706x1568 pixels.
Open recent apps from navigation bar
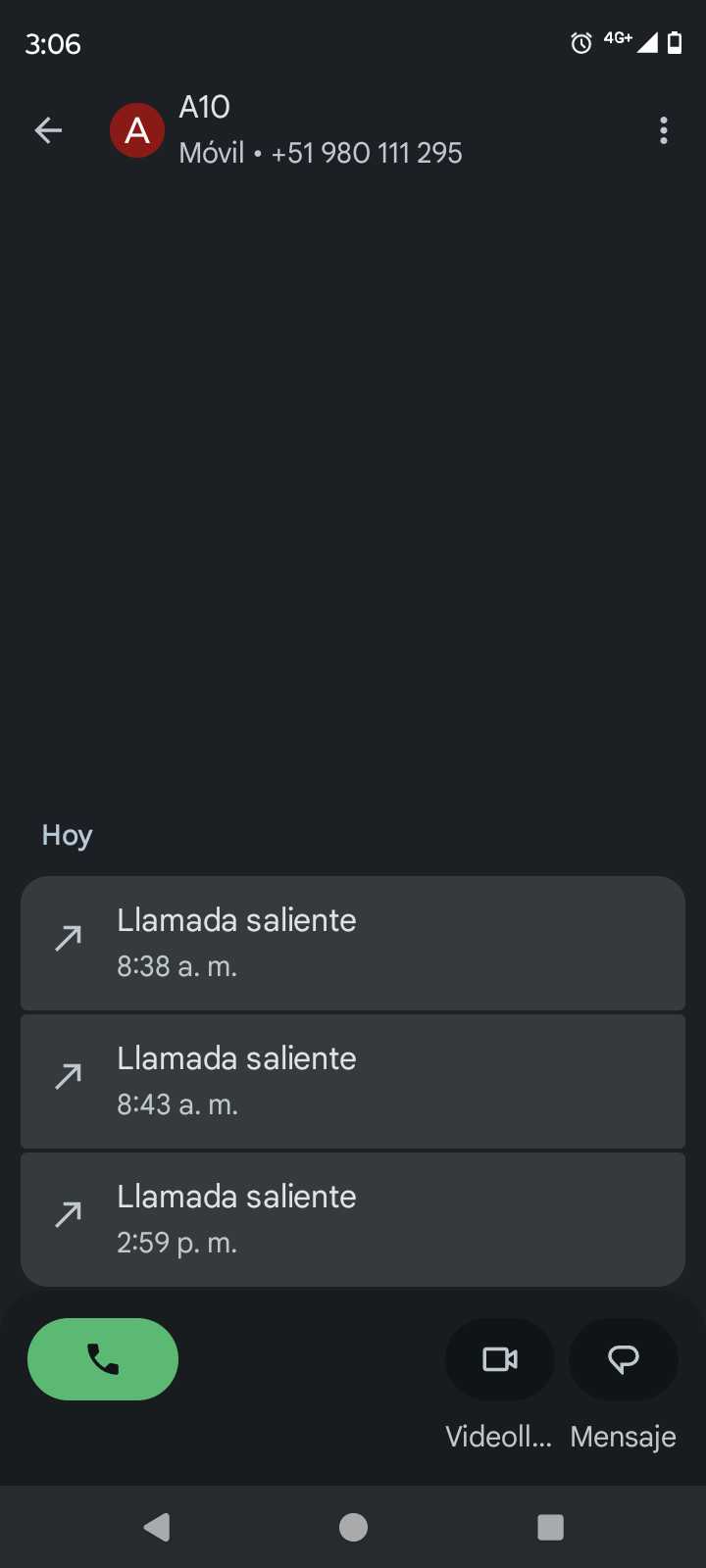click(551, 1527)
